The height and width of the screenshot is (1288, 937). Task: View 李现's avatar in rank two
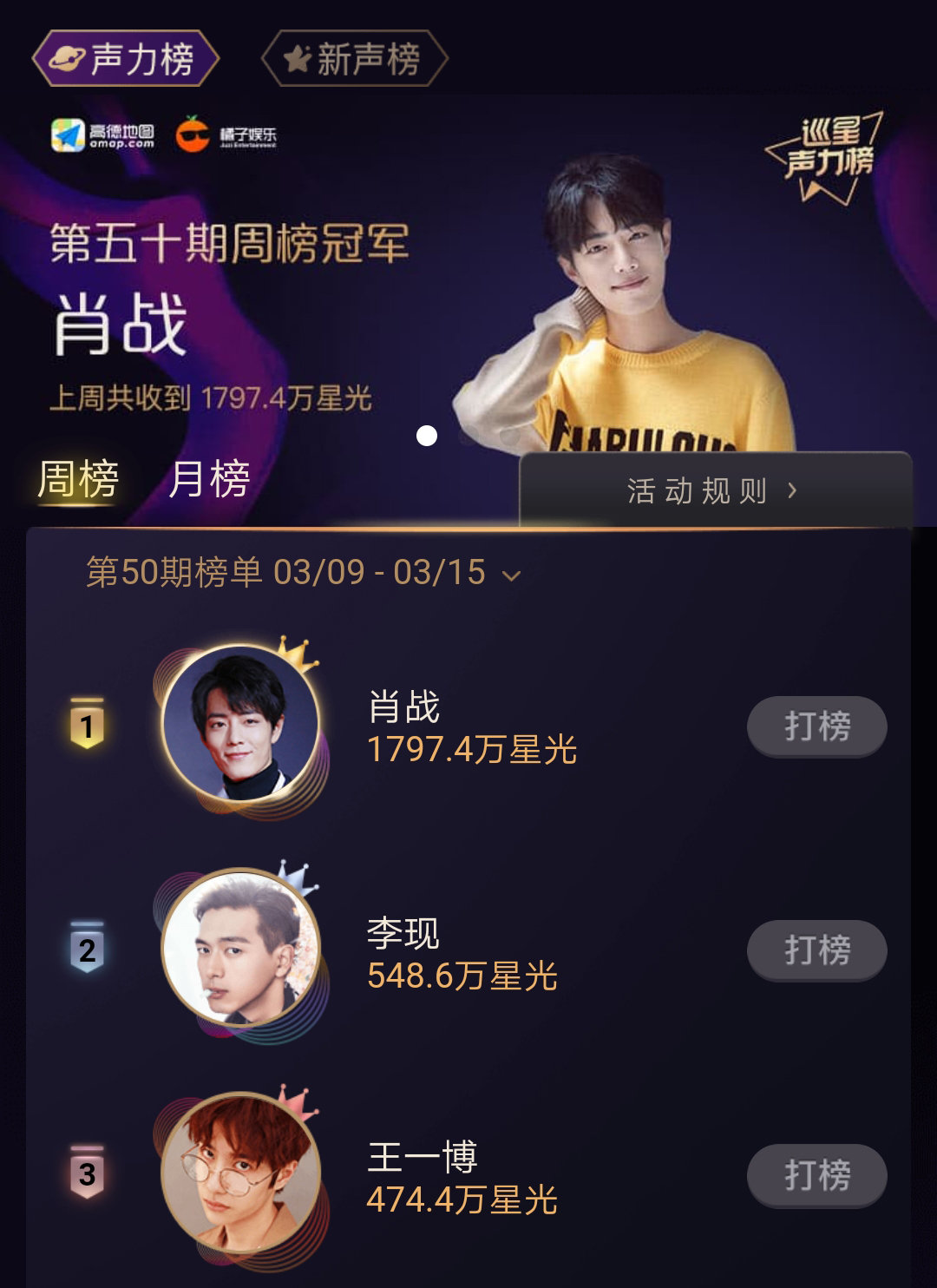(240, 949)
